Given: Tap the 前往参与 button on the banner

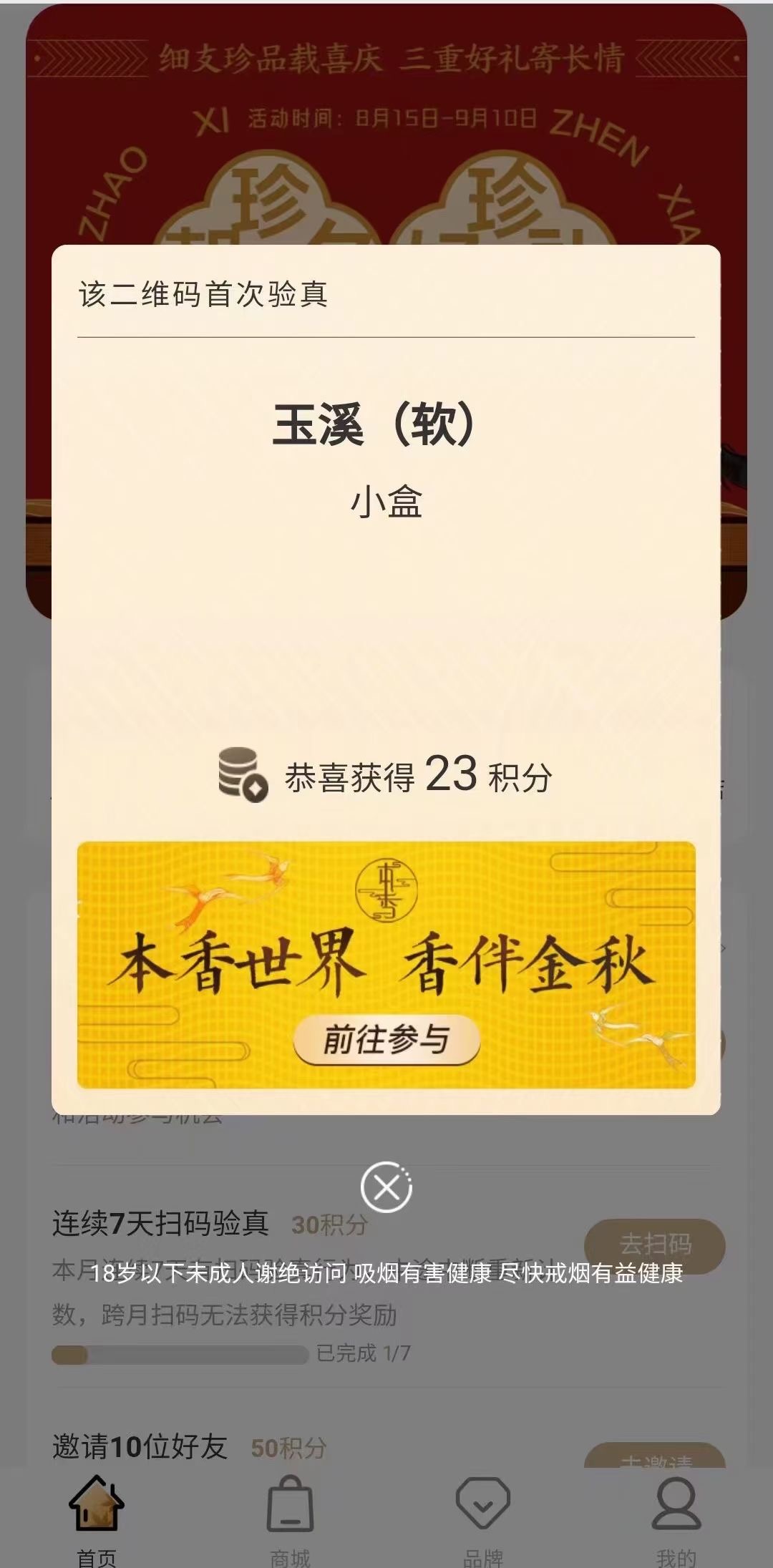Looking at the screenshot, I should click(386, 1040).
